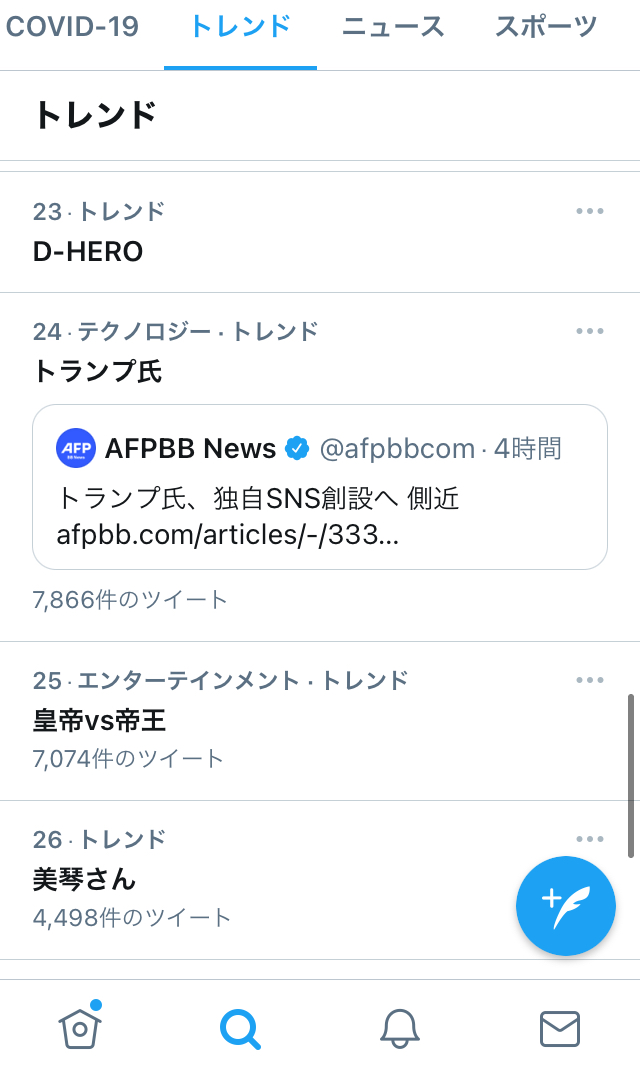Switch to the ニュース tab

click(393, 28)
